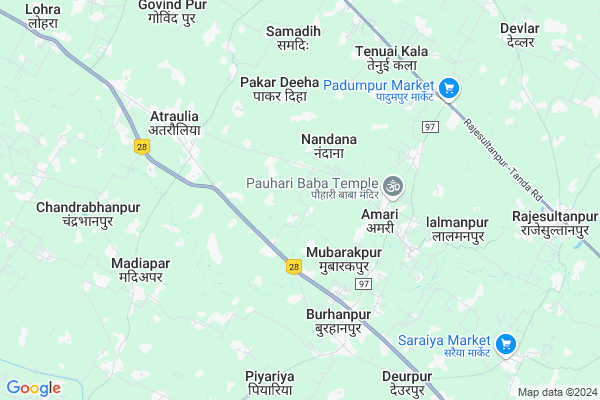Viewport: 600px width, 400px height.
Task: Select the Pauhari Baba Temple marker
Action: click(x=392, y=184)
